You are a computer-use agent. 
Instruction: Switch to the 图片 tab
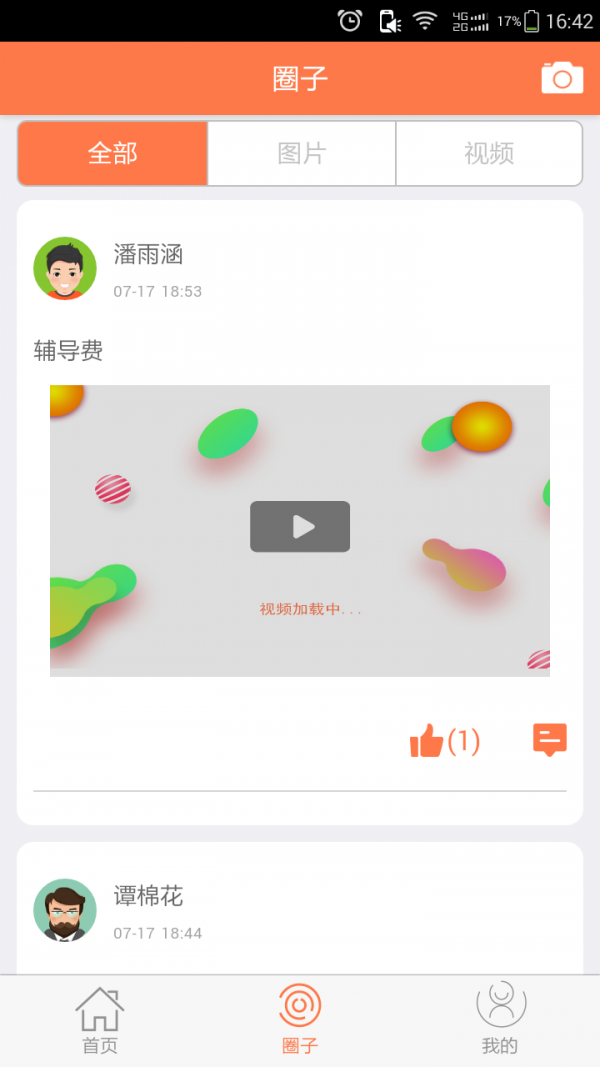point(301,154)
